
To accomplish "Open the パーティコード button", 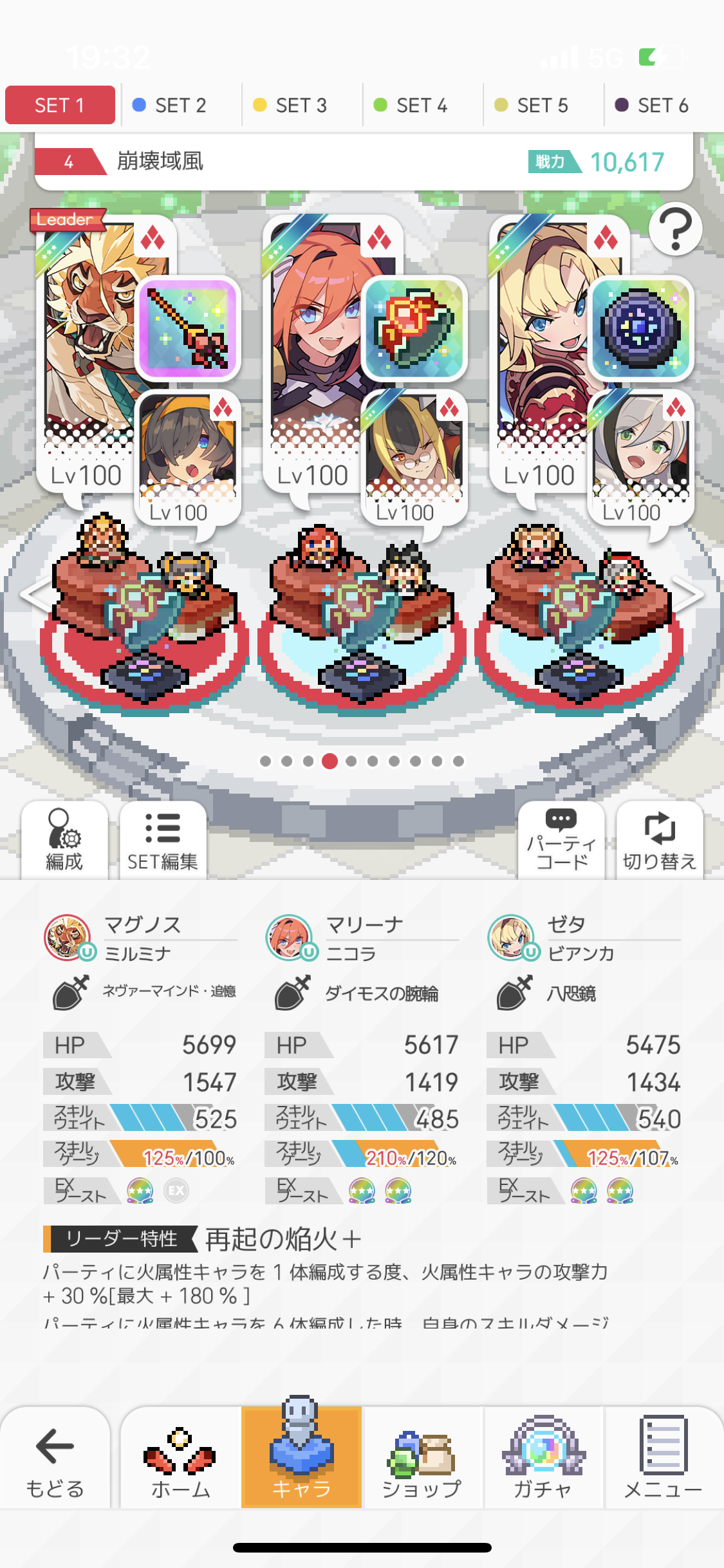I will 561,841.
